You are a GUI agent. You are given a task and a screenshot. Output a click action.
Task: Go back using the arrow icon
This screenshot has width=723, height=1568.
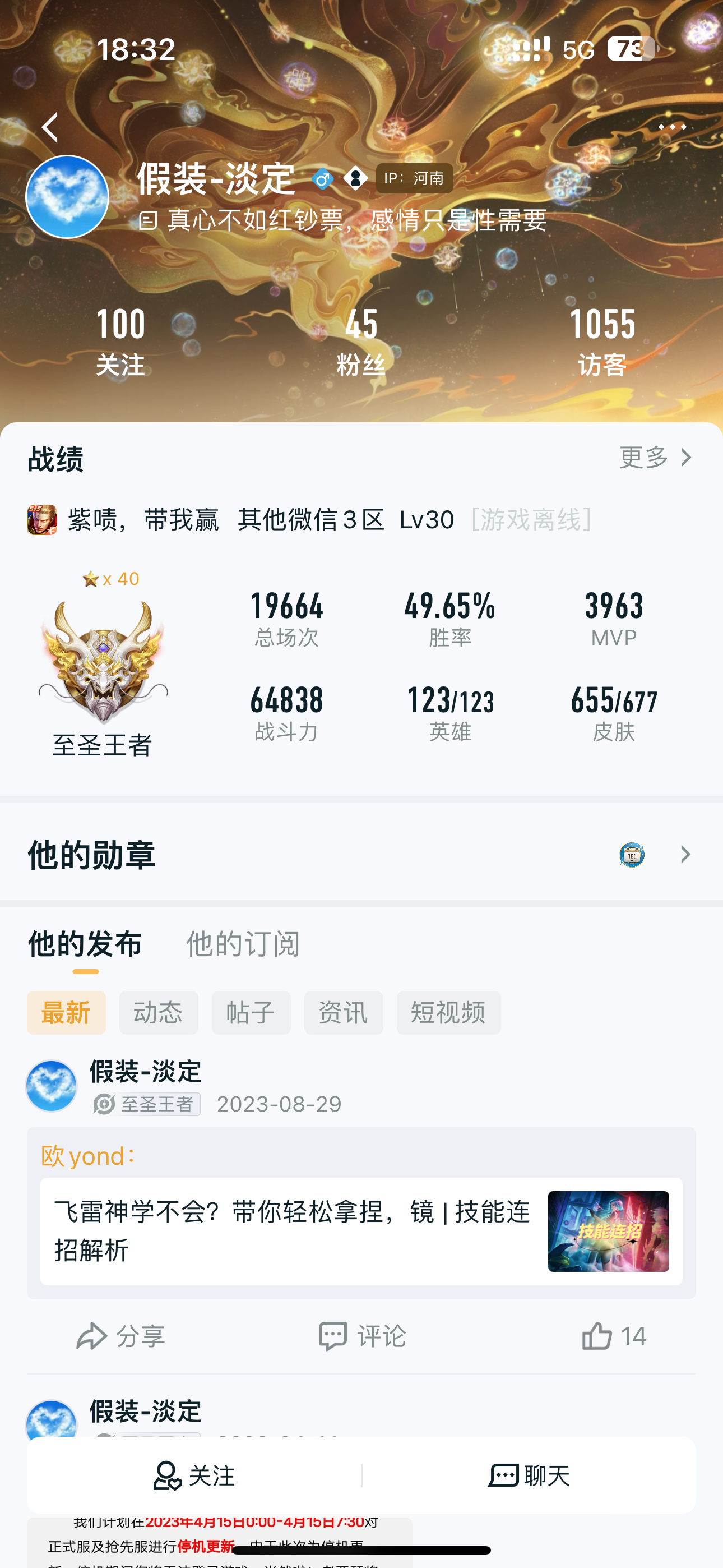pos(50,127)
